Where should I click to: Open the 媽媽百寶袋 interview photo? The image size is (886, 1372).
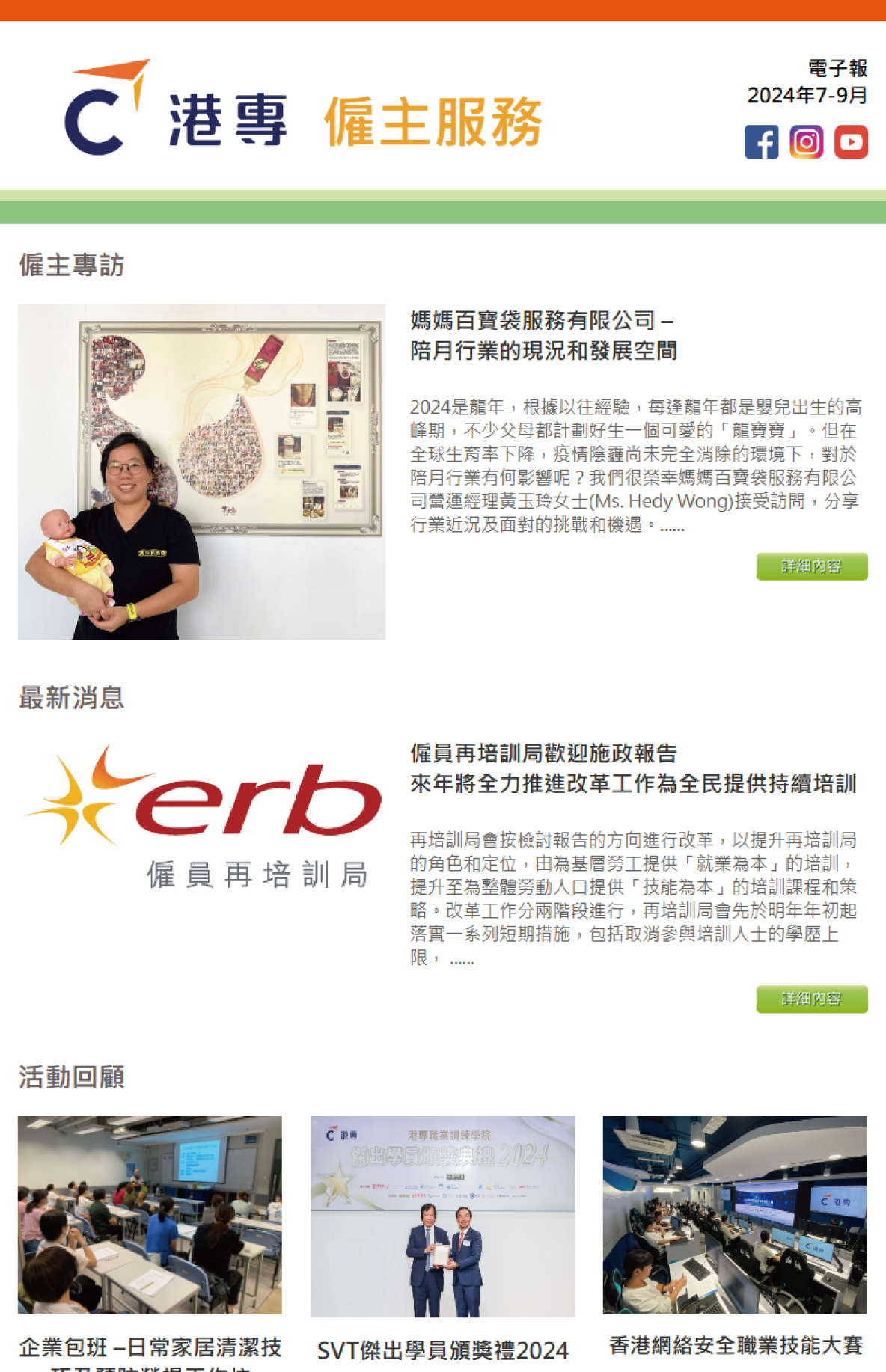(x=201, y=471)
